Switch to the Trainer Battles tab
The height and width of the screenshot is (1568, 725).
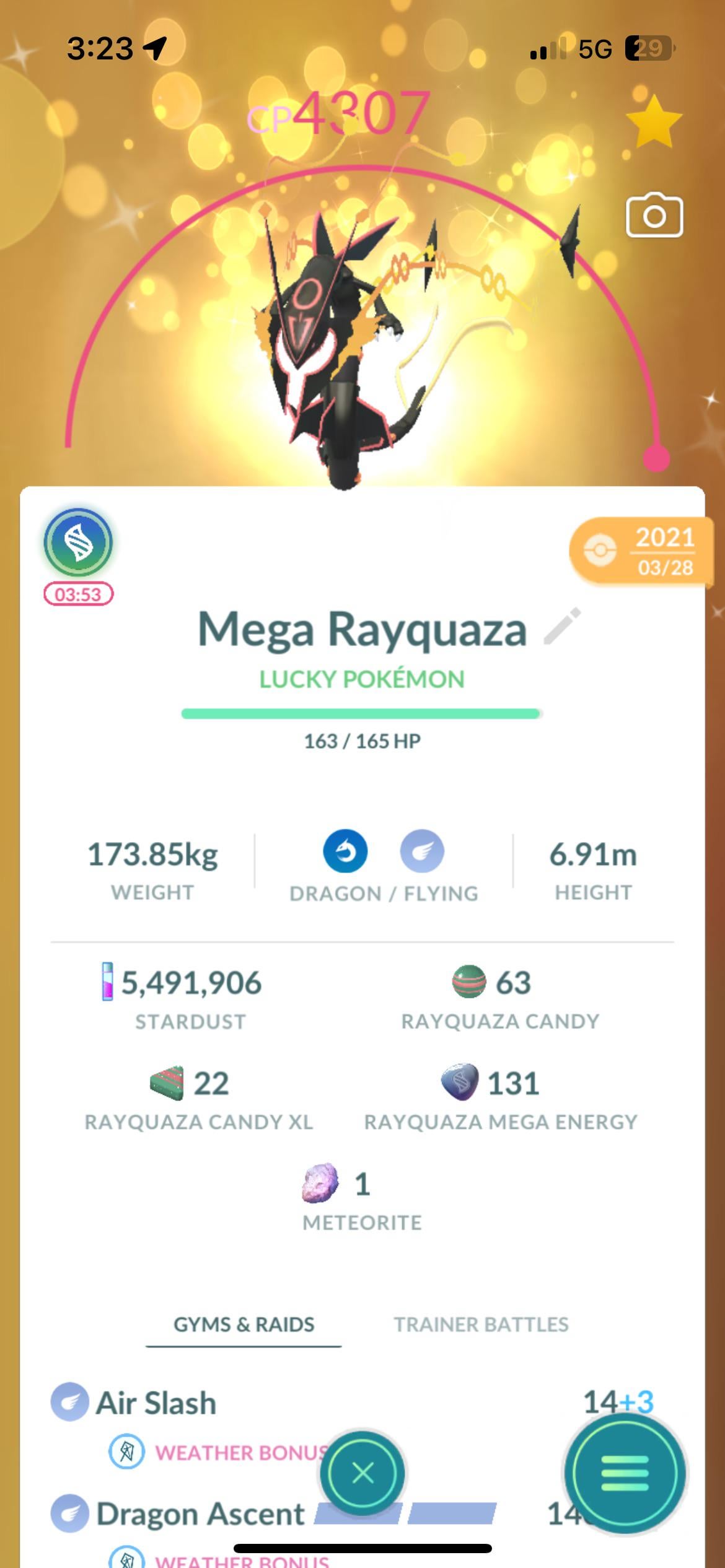click(481, 1324)
